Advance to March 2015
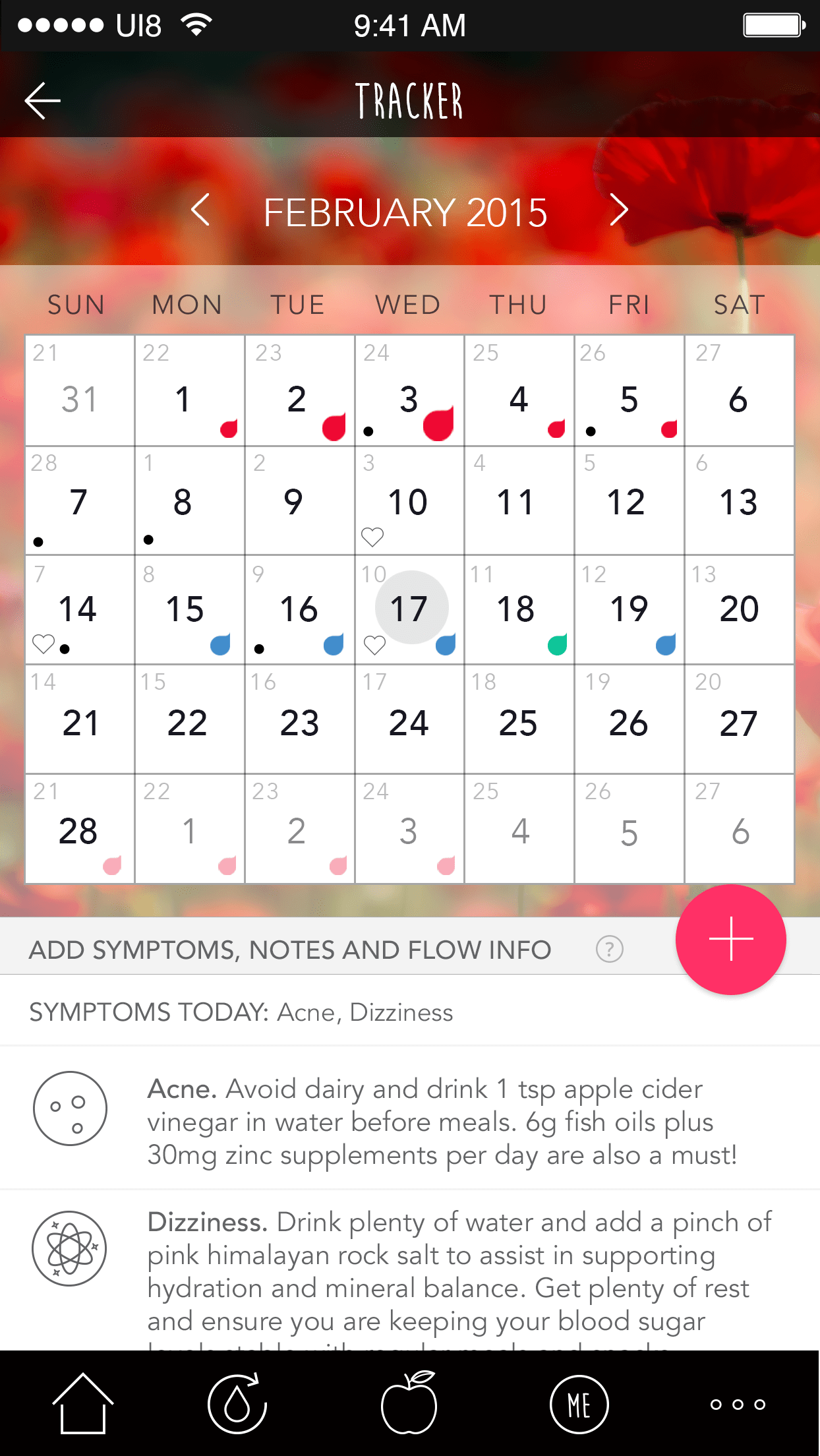The image size is (820, 1456). 619,212
